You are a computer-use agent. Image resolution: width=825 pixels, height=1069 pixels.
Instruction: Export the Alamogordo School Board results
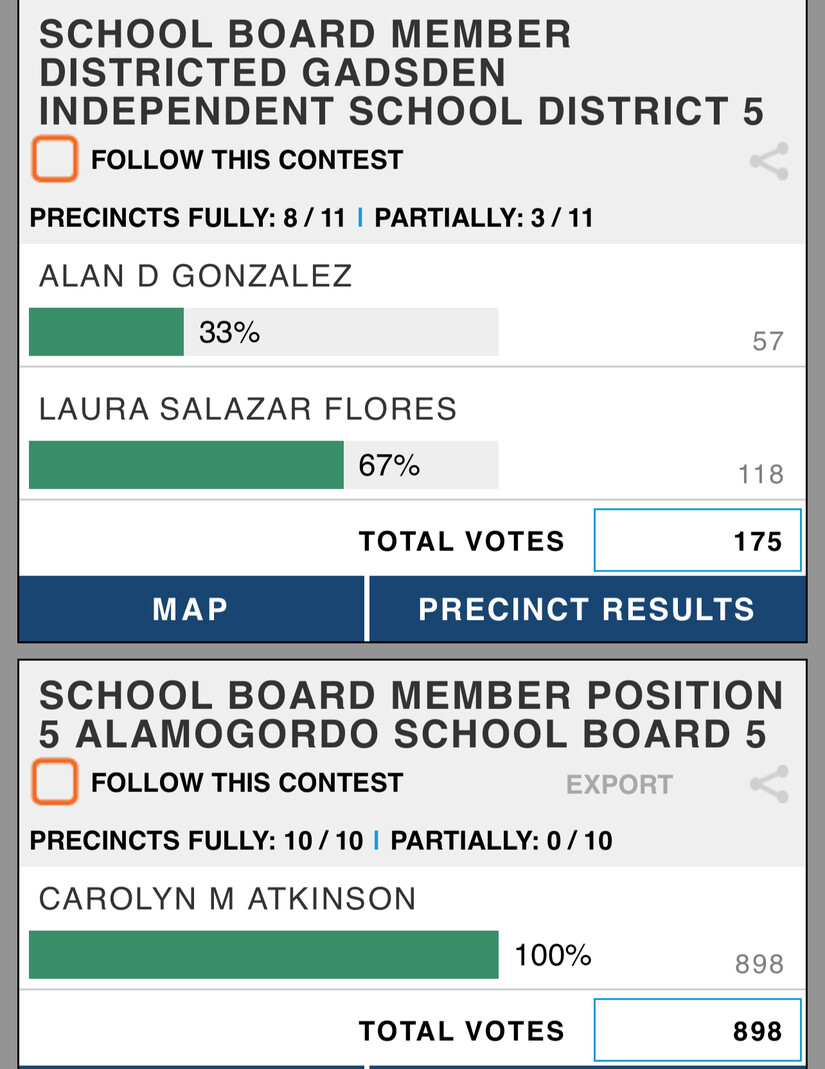(x=619, y=784)
